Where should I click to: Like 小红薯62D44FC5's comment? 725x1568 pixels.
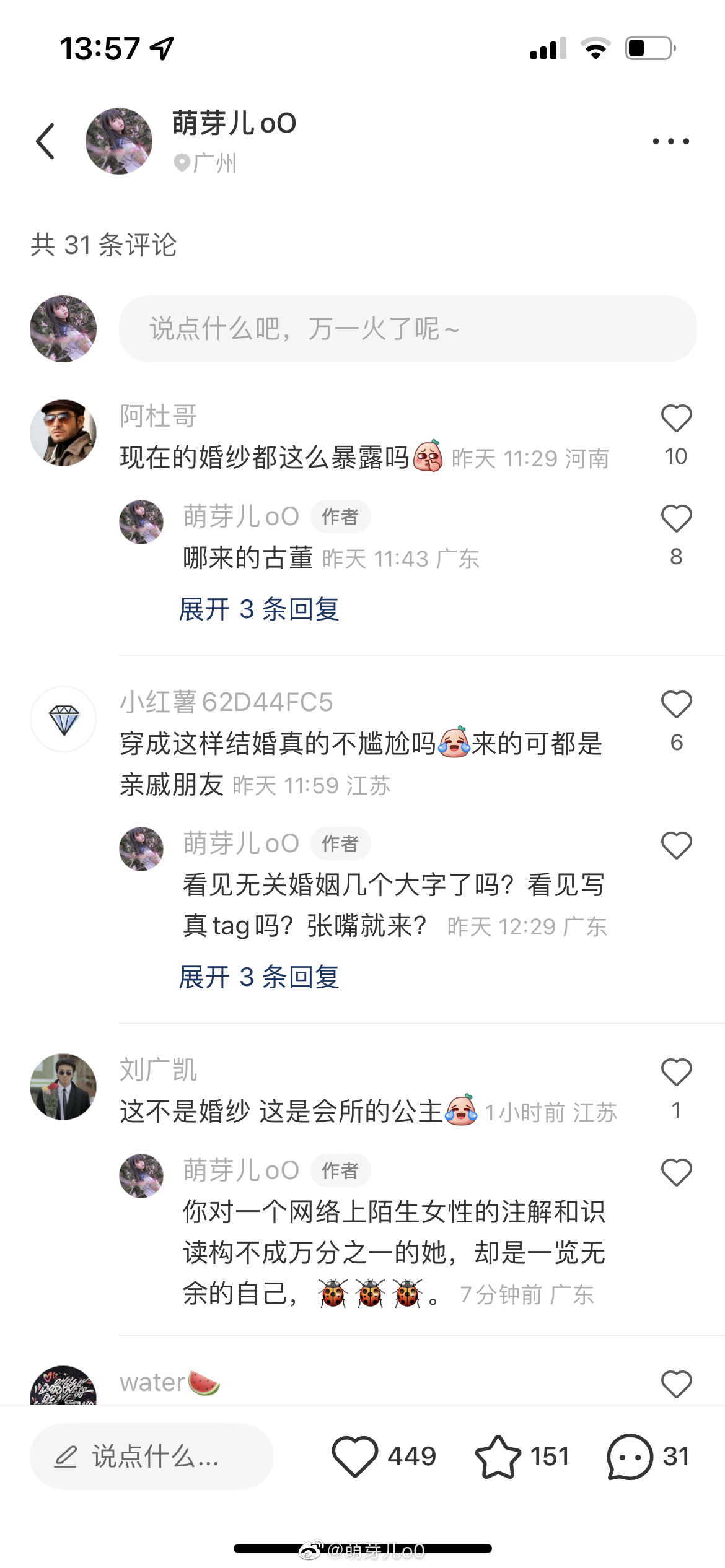(x=676, y=705)
